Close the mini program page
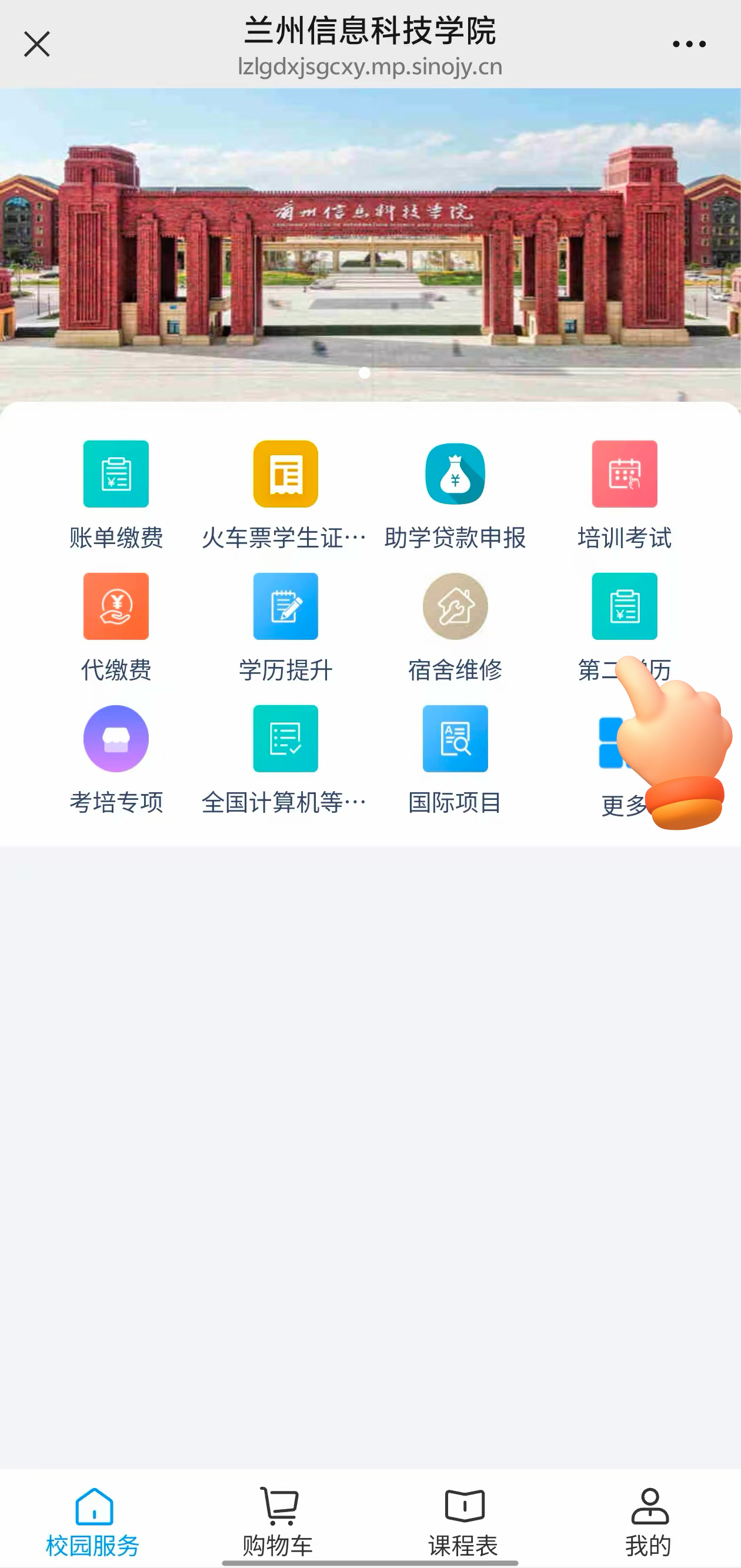 tap(36, 45)
